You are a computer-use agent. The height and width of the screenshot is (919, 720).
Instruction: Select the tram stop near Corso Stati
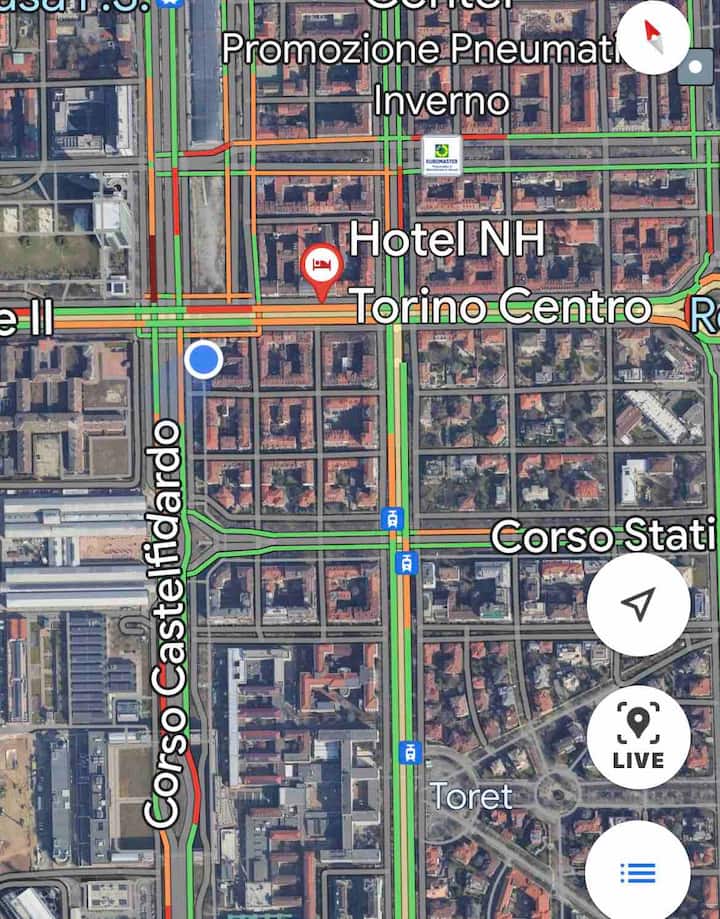click(392, 518)
